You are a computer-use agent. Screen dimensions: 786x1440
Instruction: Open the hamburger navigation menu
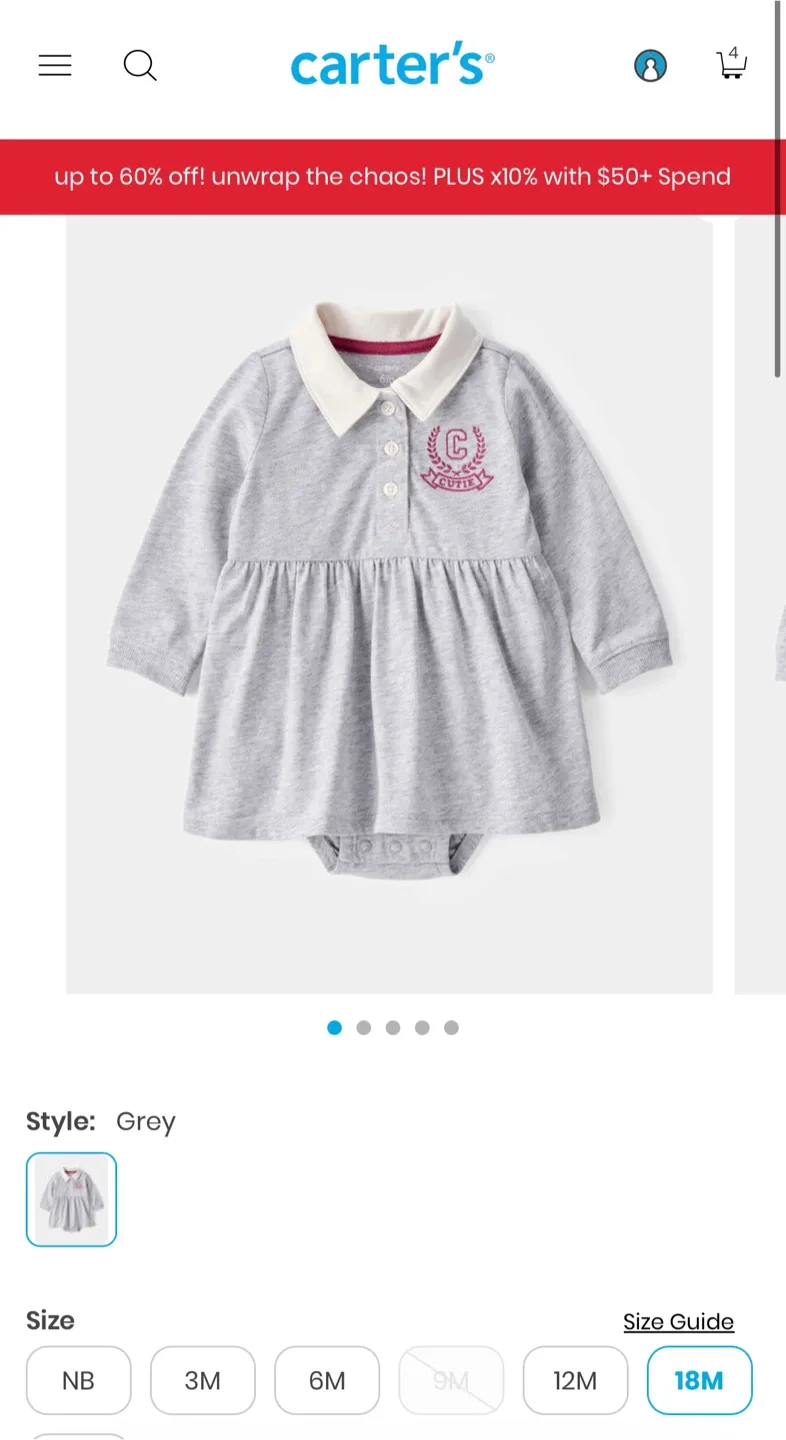pos(55,66)
